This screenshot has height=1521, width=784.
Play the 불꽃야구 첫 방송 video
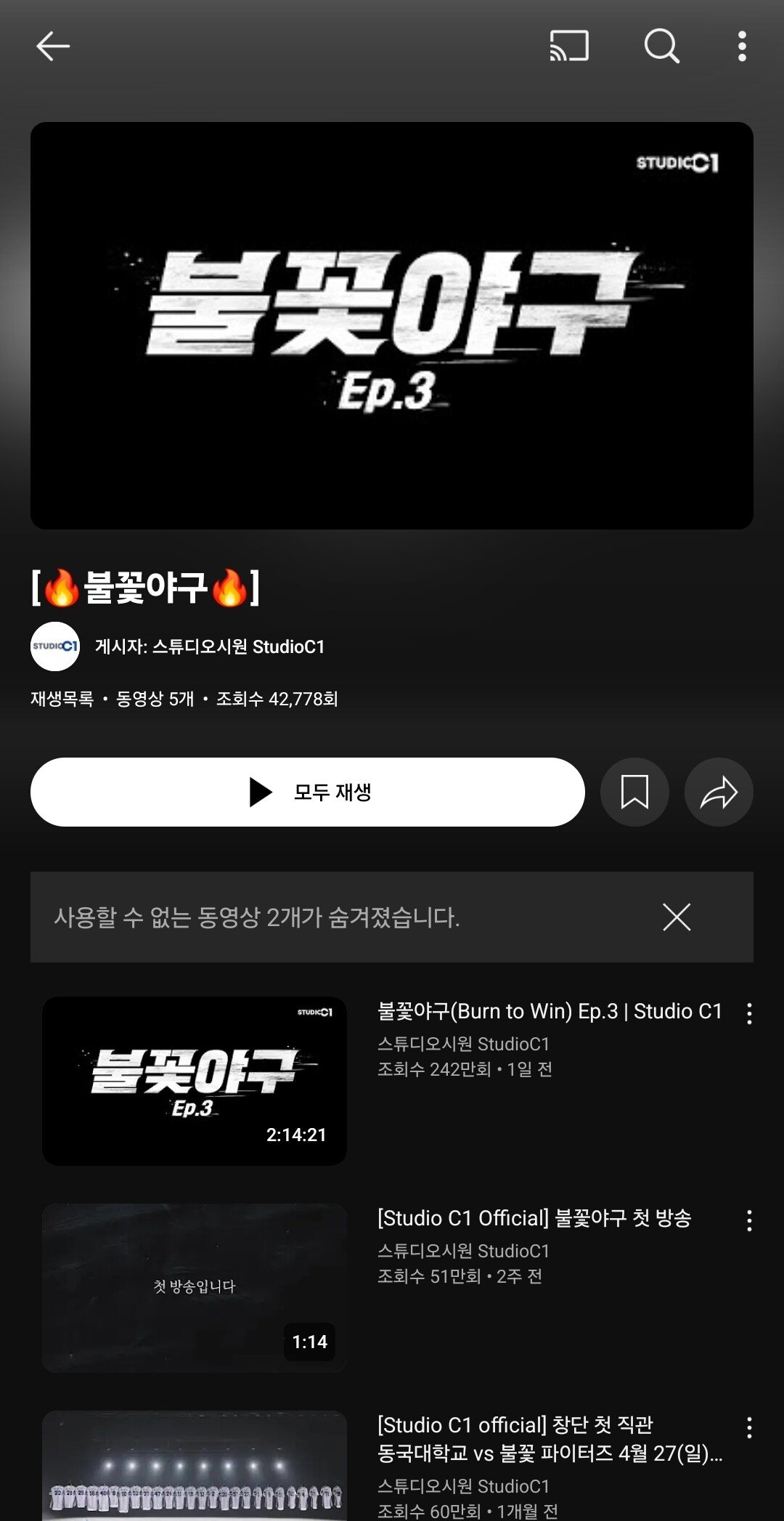coord(195,1288)
